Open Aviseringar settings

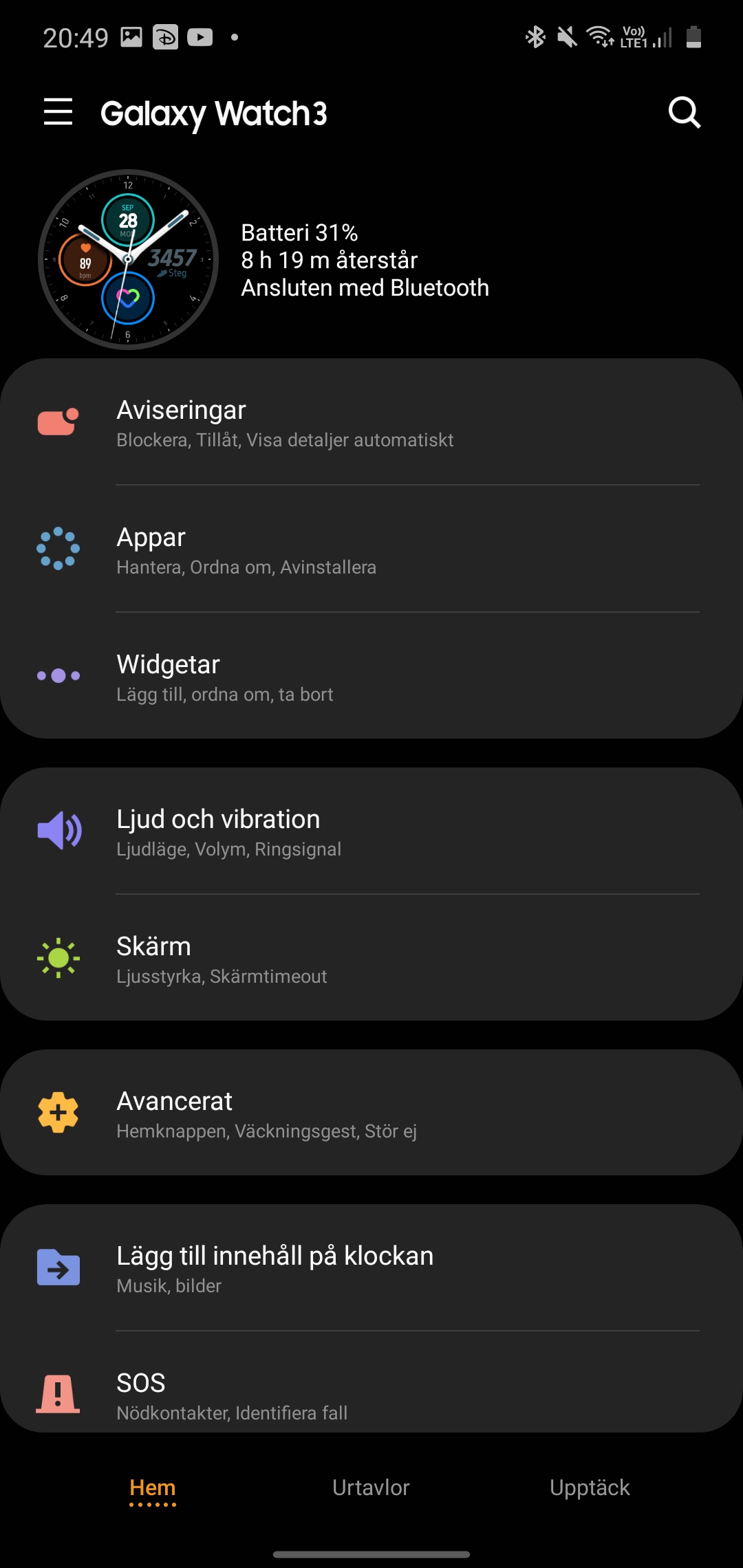click(371, 422)
